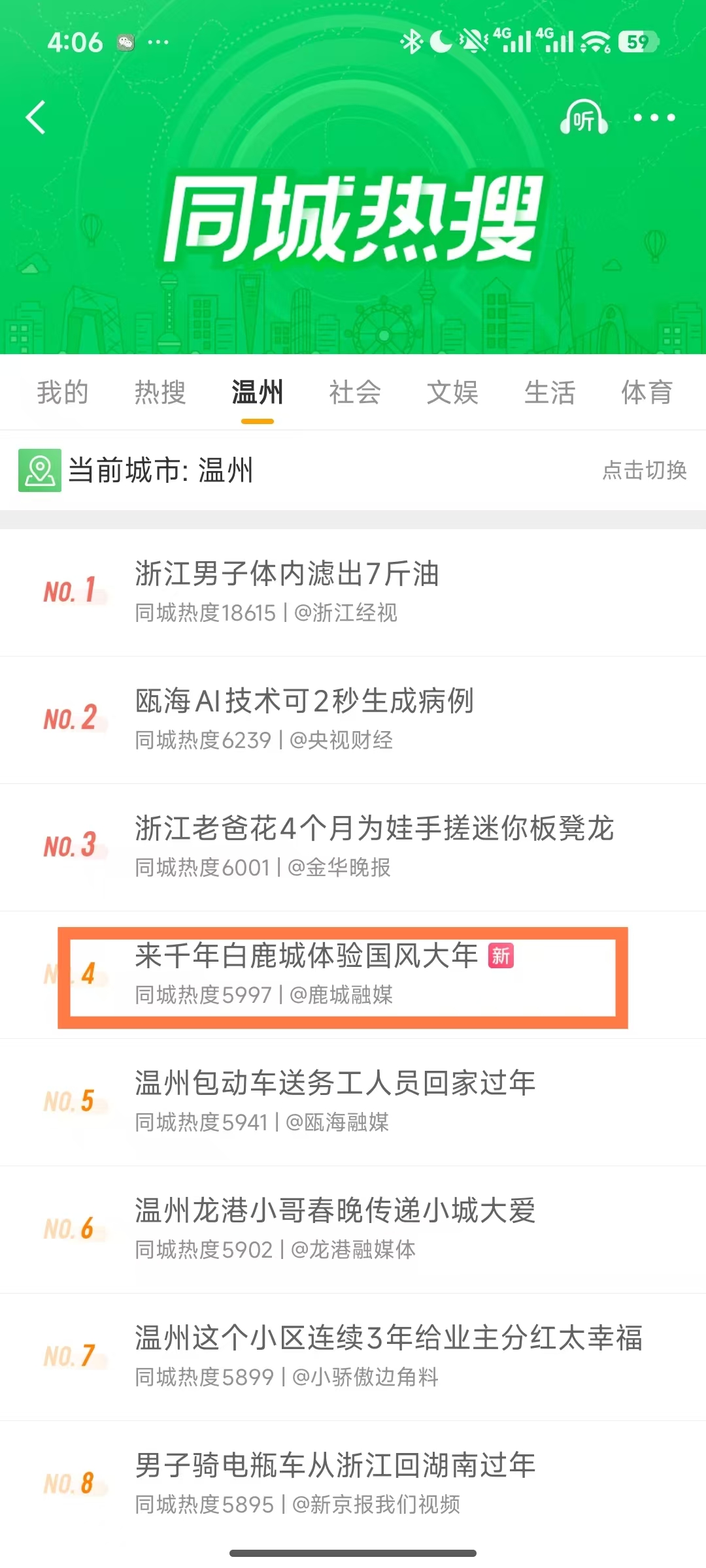Open the 体育 tab
This screenshot has width=706, height=1568.
647,393
